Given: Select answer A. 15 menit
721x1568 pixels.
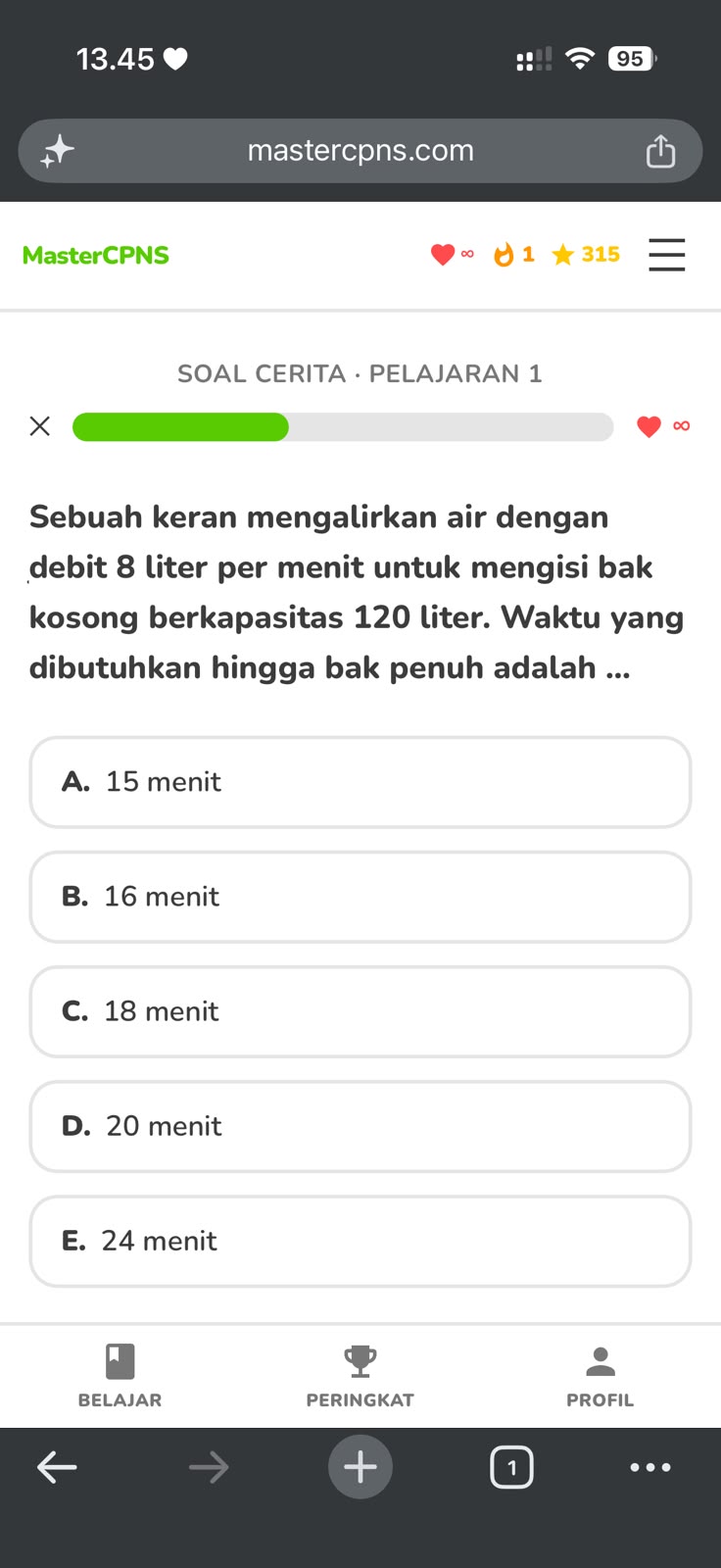Looking at the screenshot, I should [x=360, y=782].
